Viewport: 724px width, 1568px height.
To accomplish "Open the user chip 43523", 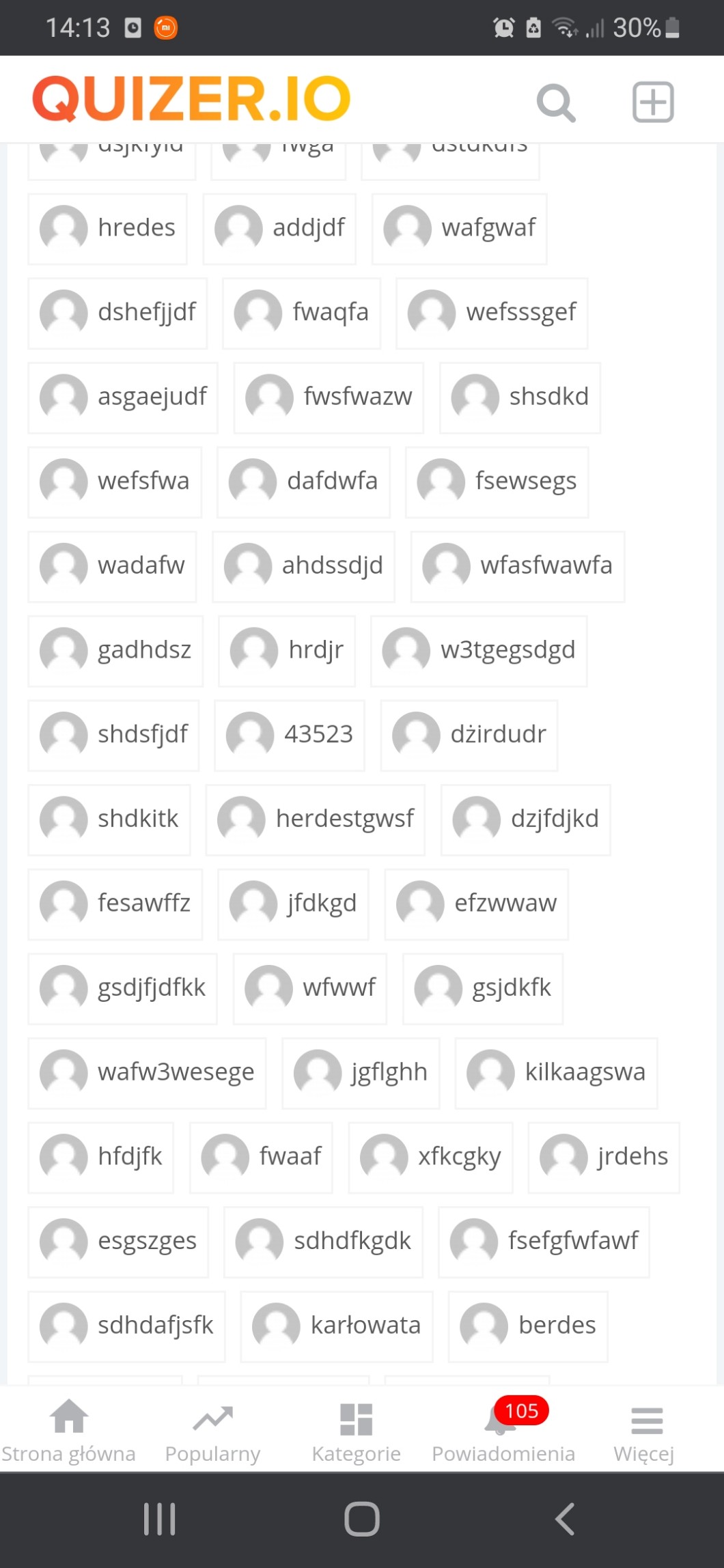I will click(x=290, y=735).
